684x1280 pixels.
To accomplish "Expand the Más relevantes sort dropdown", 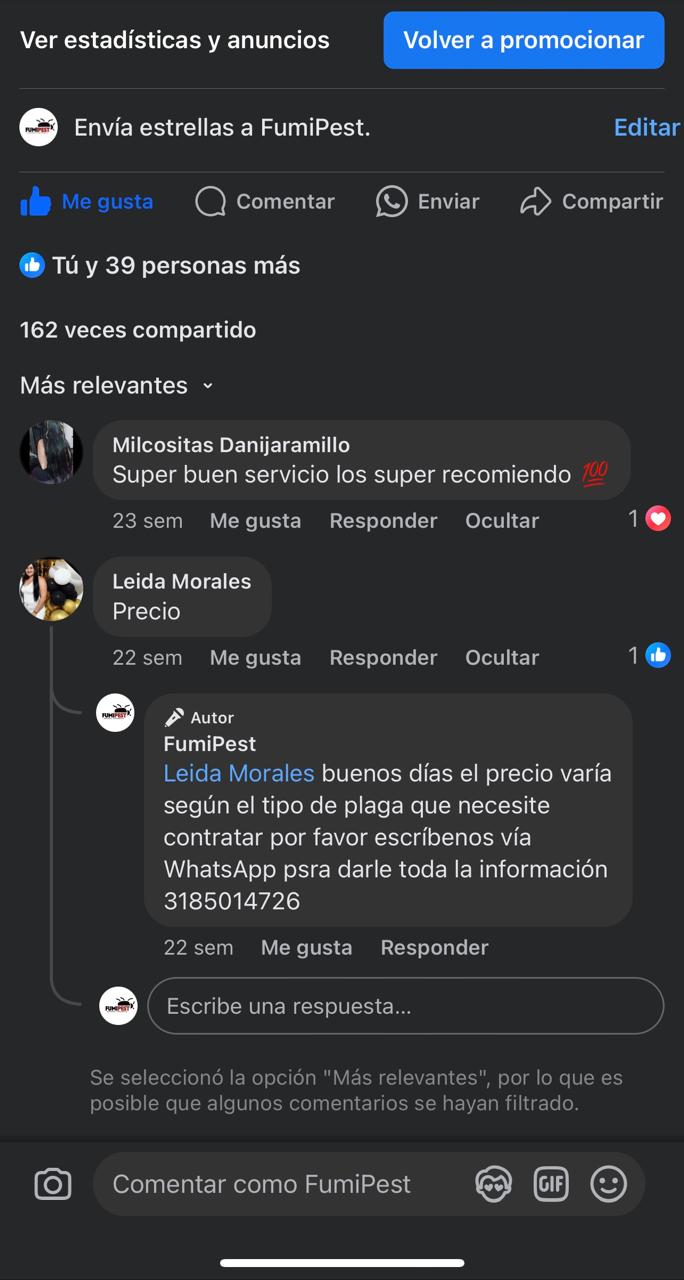I will tap(117, 385).
